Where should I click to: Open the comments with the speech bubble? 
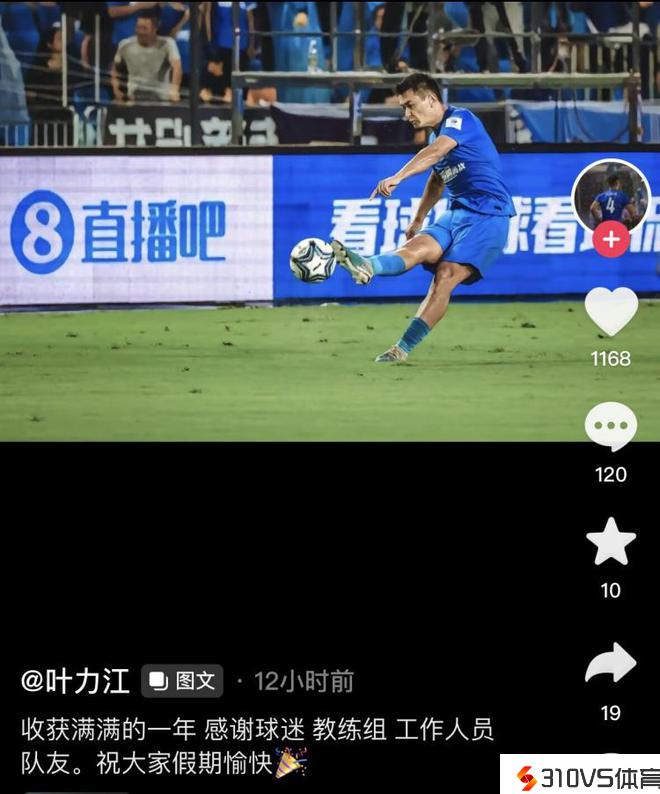[x=610, y=428]
